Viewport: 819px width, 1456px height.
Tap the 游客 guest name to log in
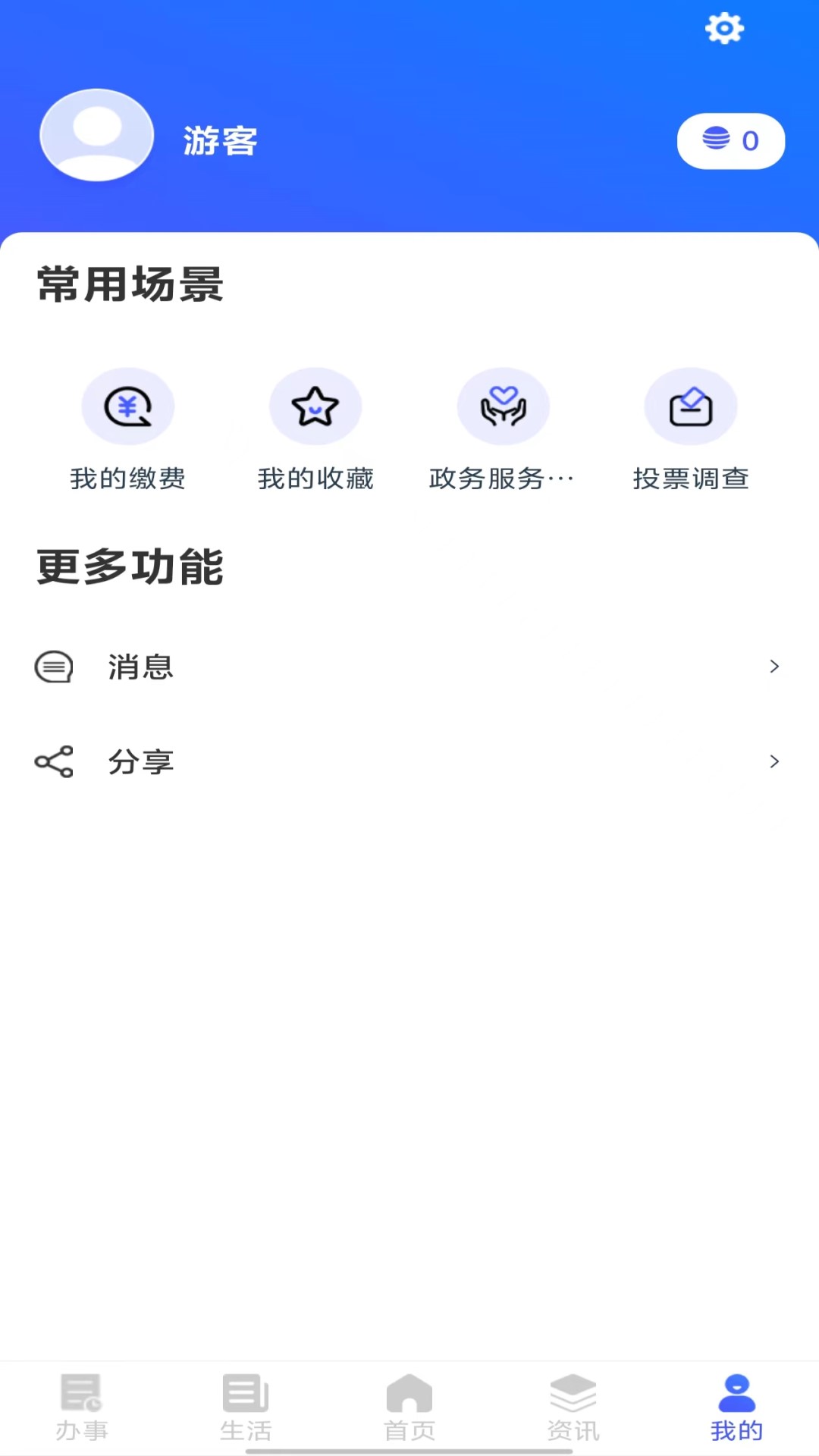pos(221,141)
